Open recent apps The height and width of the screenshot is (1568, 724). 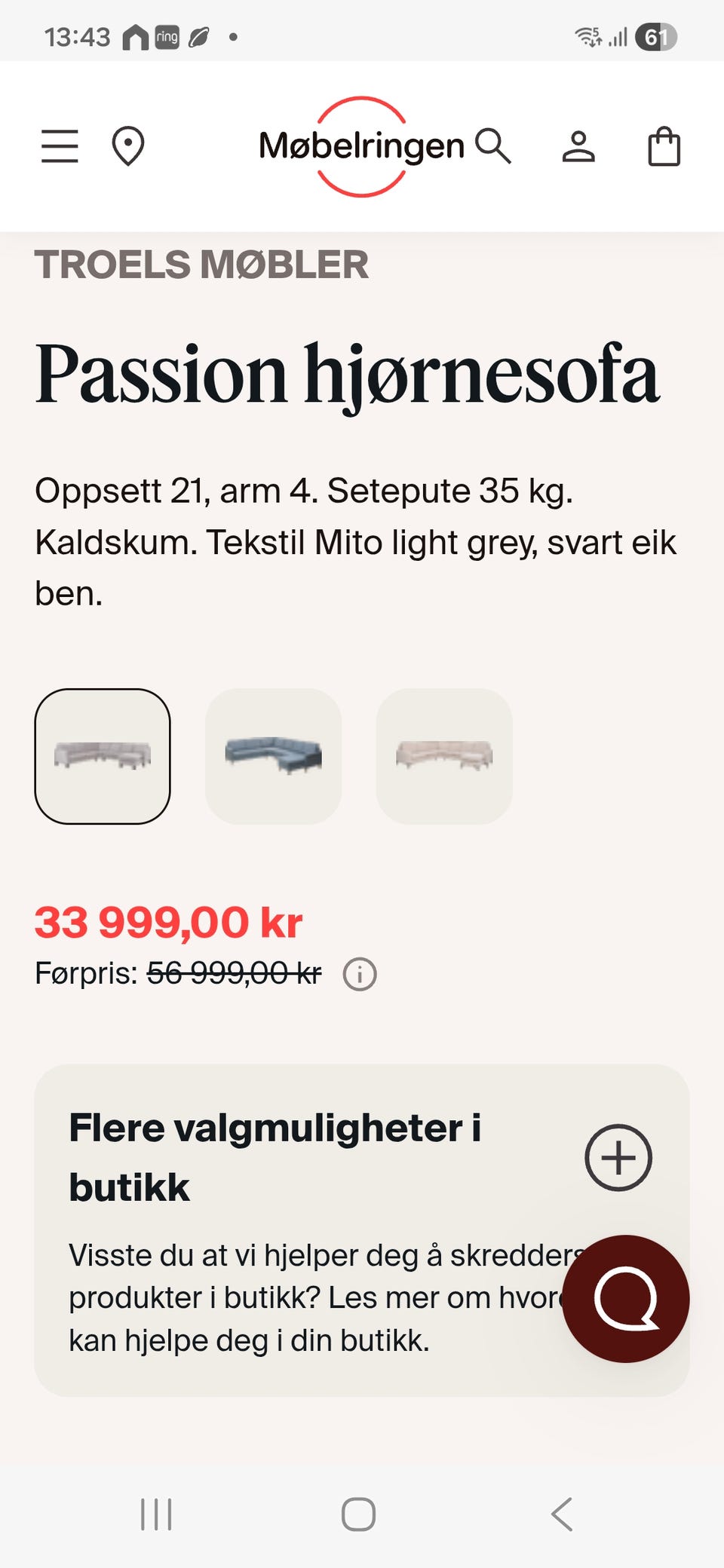tap(156, 1514)
